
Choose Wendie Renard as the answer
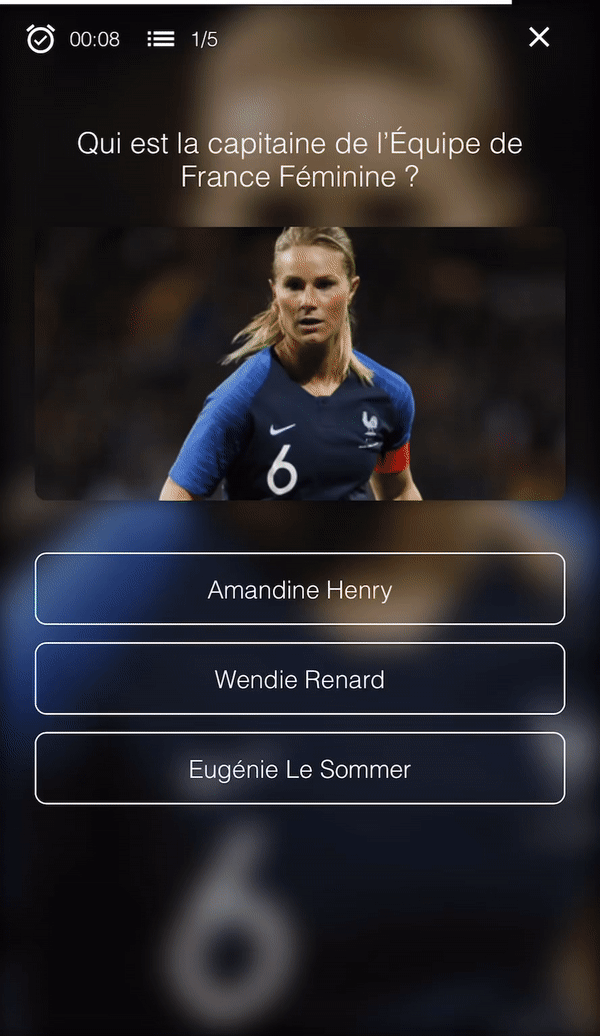(x=300, y=679)
